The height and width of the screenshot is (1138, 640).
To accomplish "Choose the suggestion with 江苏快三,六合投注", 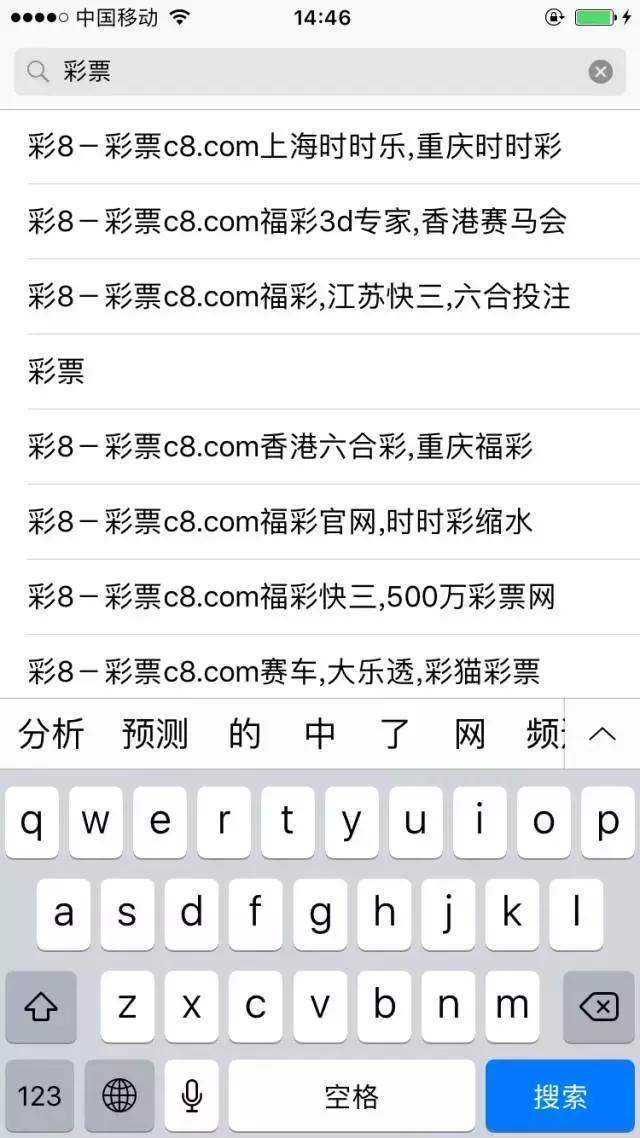I will pos(299,296).
